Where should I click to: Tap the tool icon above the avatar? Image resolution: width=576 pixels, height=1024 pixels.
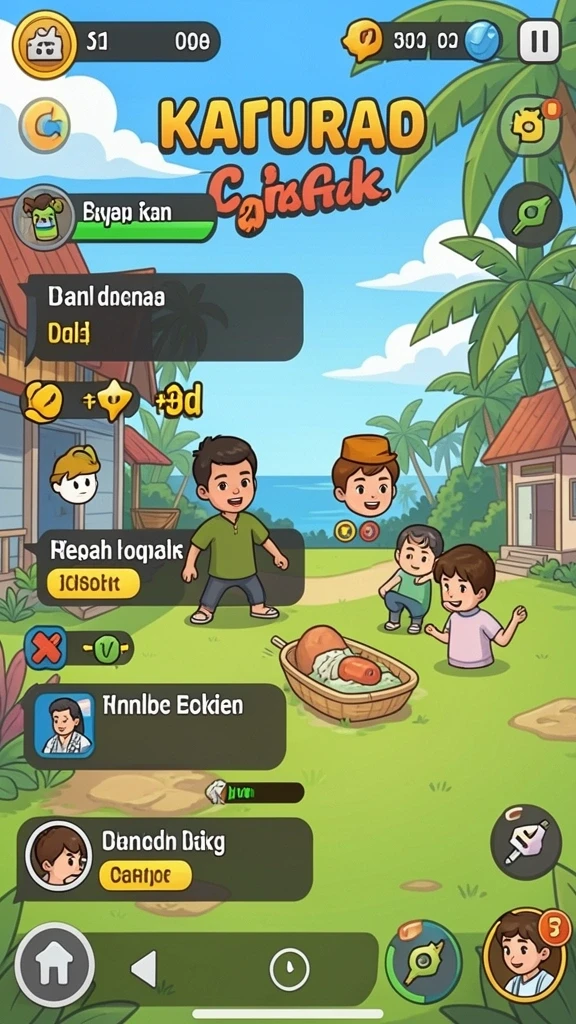[526, 842]
